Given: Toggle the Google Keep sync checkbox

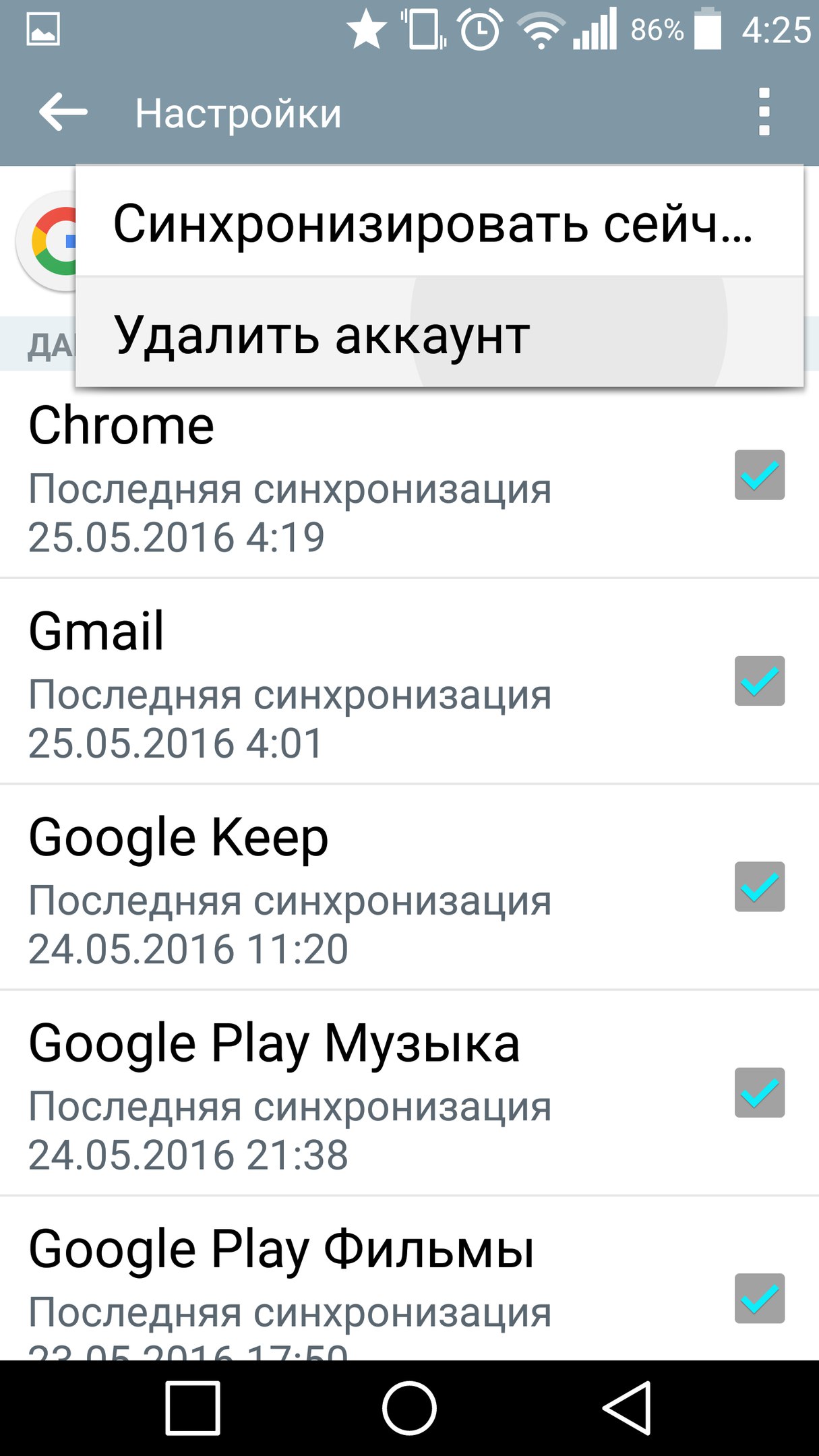Looking at the screenshot, I should coord(759,886).
